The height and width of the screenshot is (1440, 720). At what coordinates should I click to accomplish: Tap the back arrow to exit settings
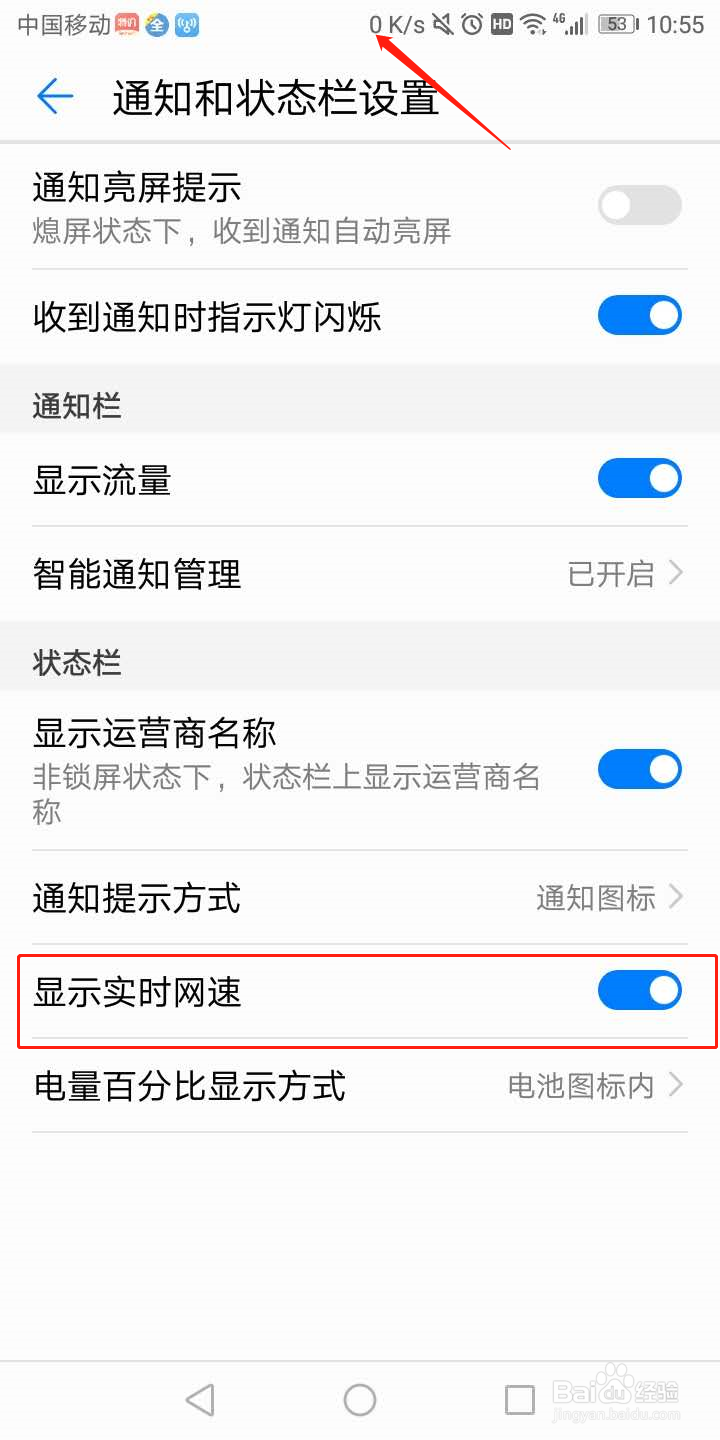point(55,97)
